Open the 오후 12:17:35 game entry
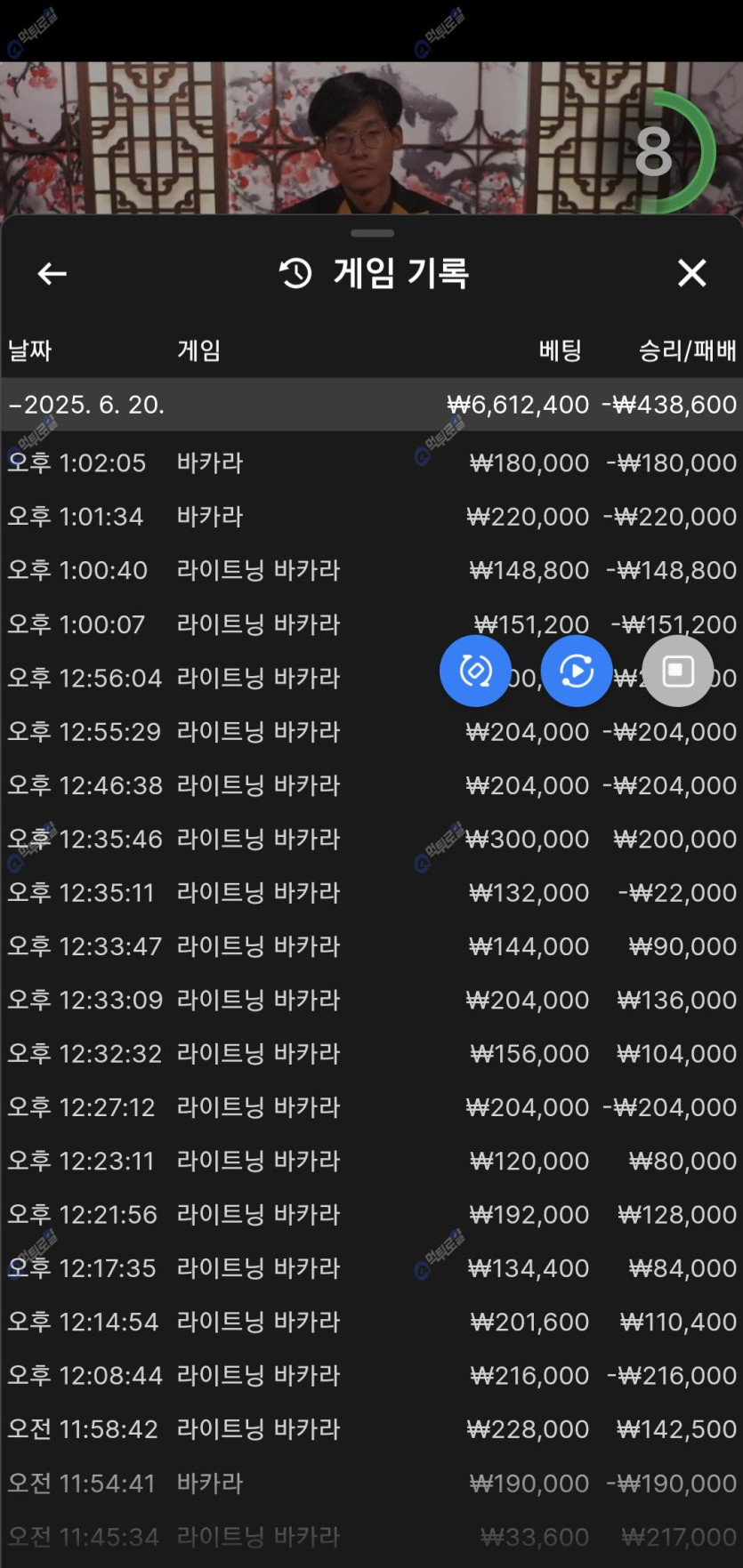This screenshot has width=743, height=1568. tap(371, 1268)
